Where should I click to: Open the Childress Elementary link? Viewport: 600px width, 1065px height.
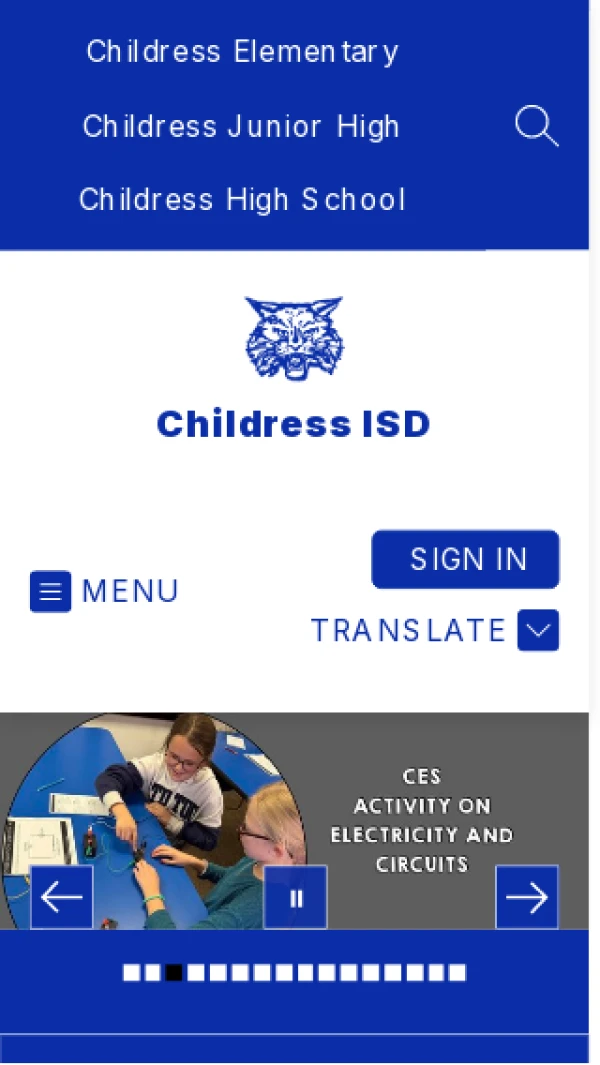242,52
